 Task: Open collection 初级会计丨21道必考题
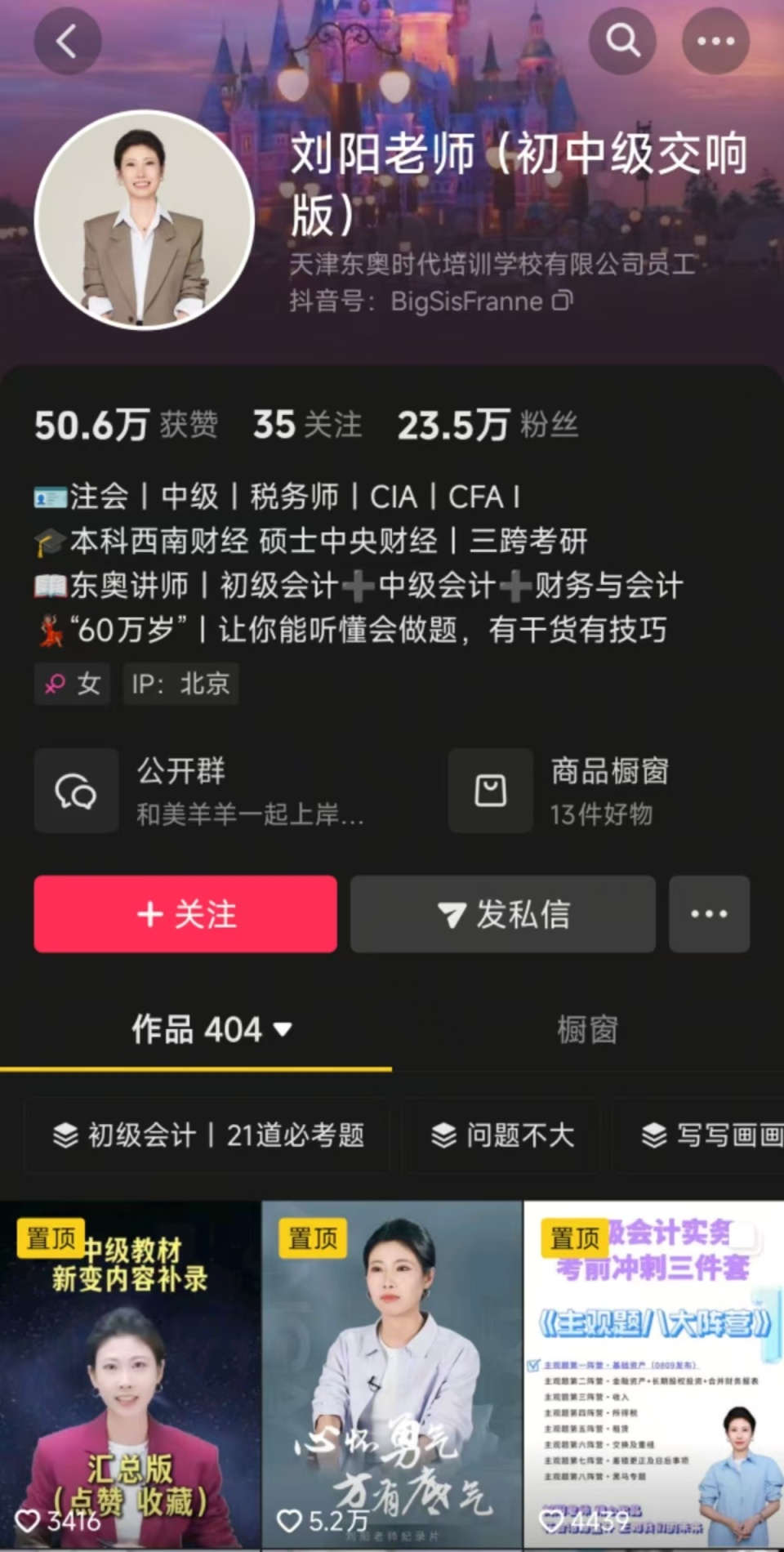(208, 1135)
